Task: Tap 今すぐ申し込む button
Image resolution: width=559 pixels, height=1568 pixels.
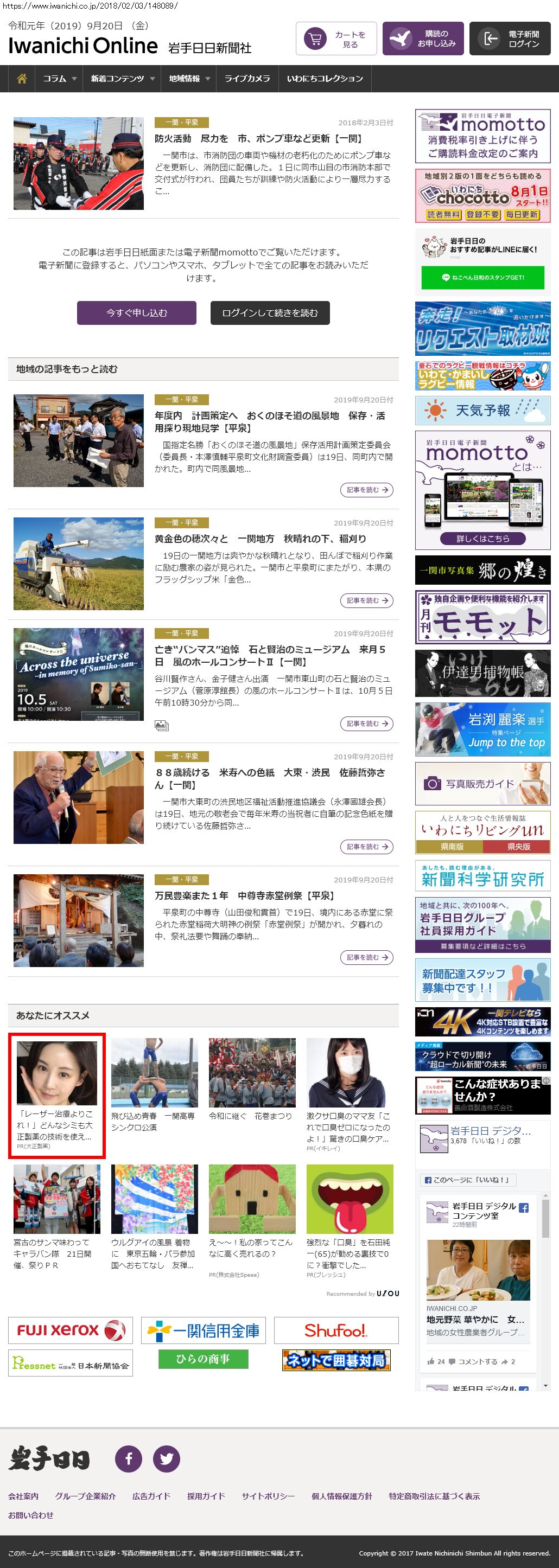Action: [x=136, y=313]
